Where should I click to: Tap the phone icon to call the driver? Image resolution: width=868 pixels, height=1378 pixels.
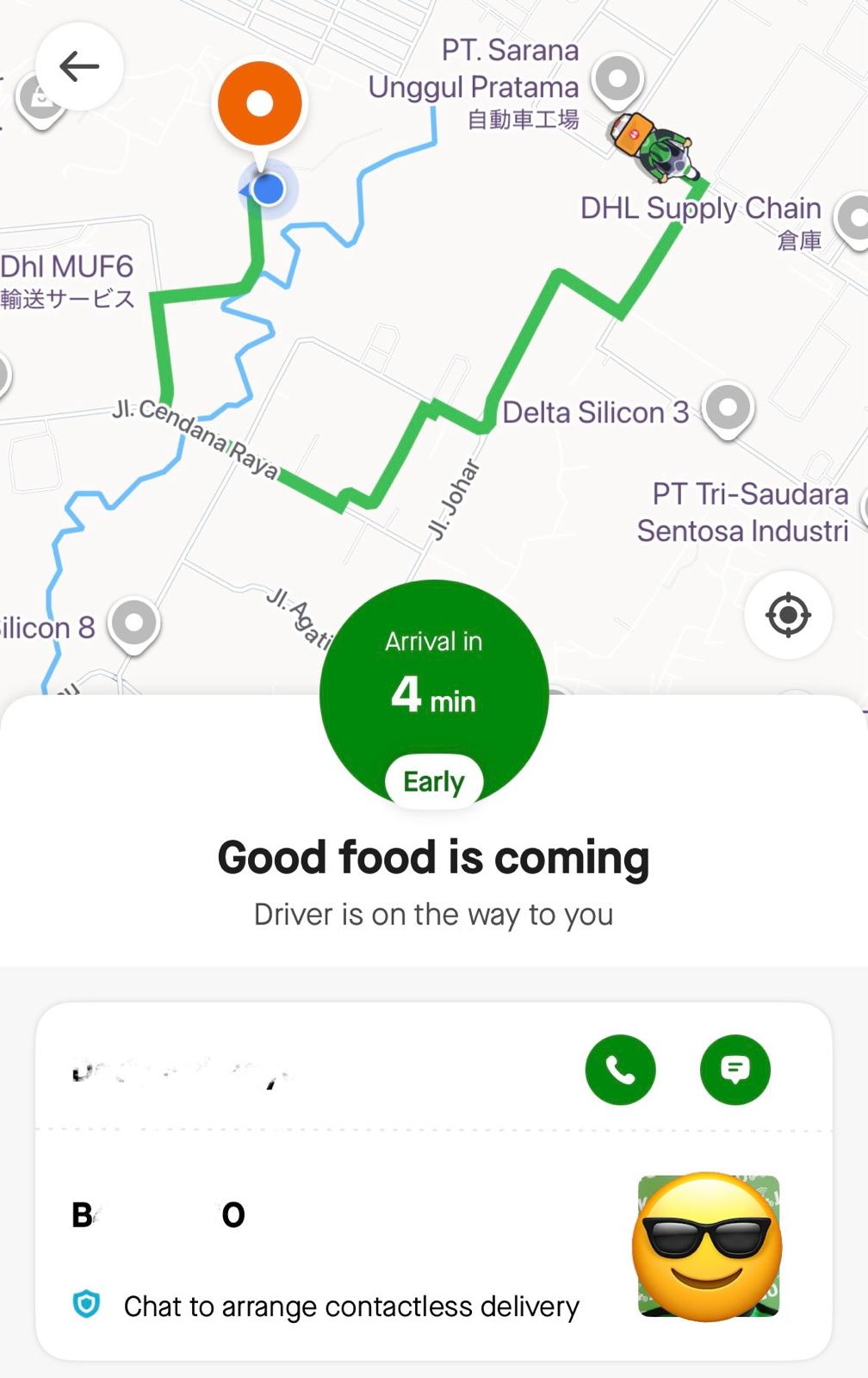tap(620, 1070)
